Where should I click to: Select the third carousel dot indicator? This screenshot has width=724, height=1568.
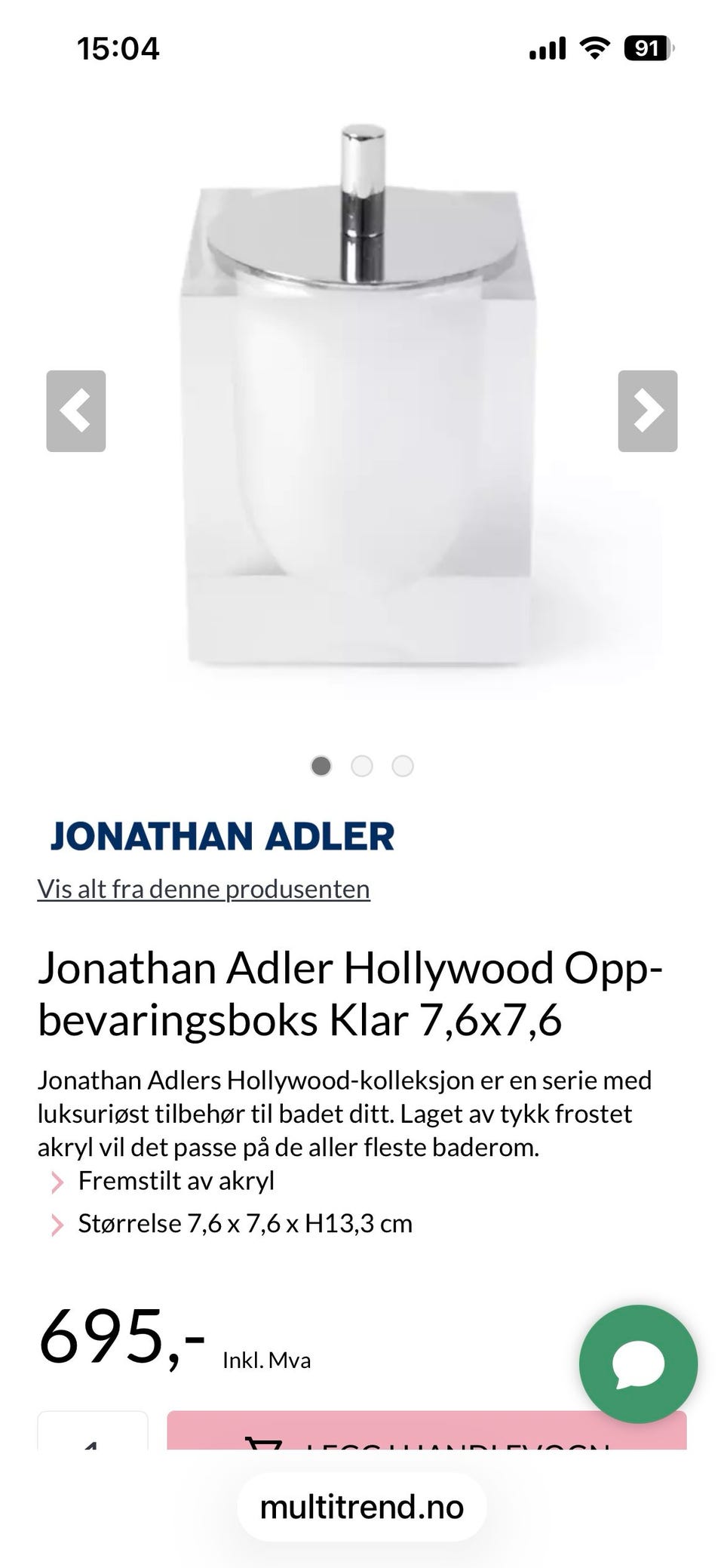pyautogui.click(x=403, y=765)
